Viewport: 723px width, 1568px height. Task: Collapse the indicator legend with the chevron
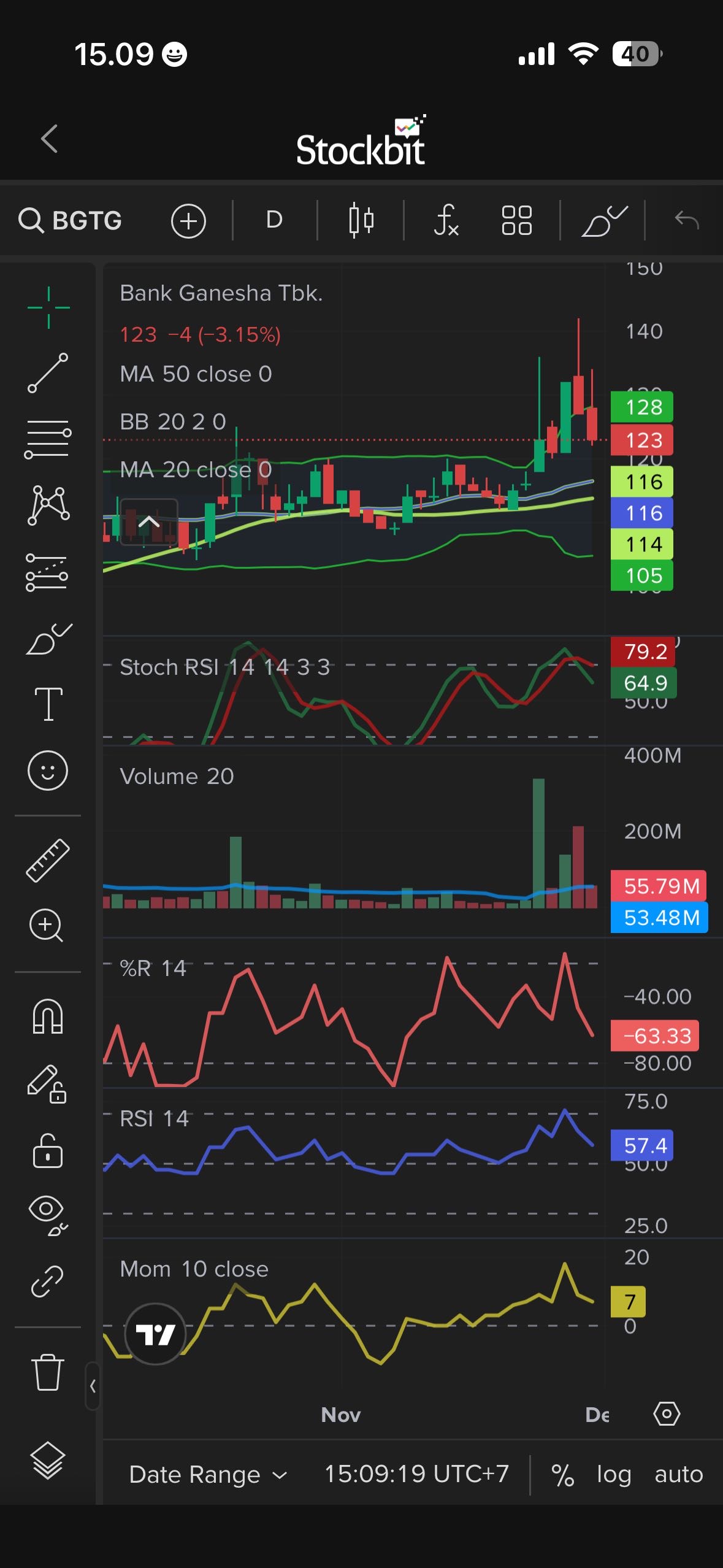[149, 522]
